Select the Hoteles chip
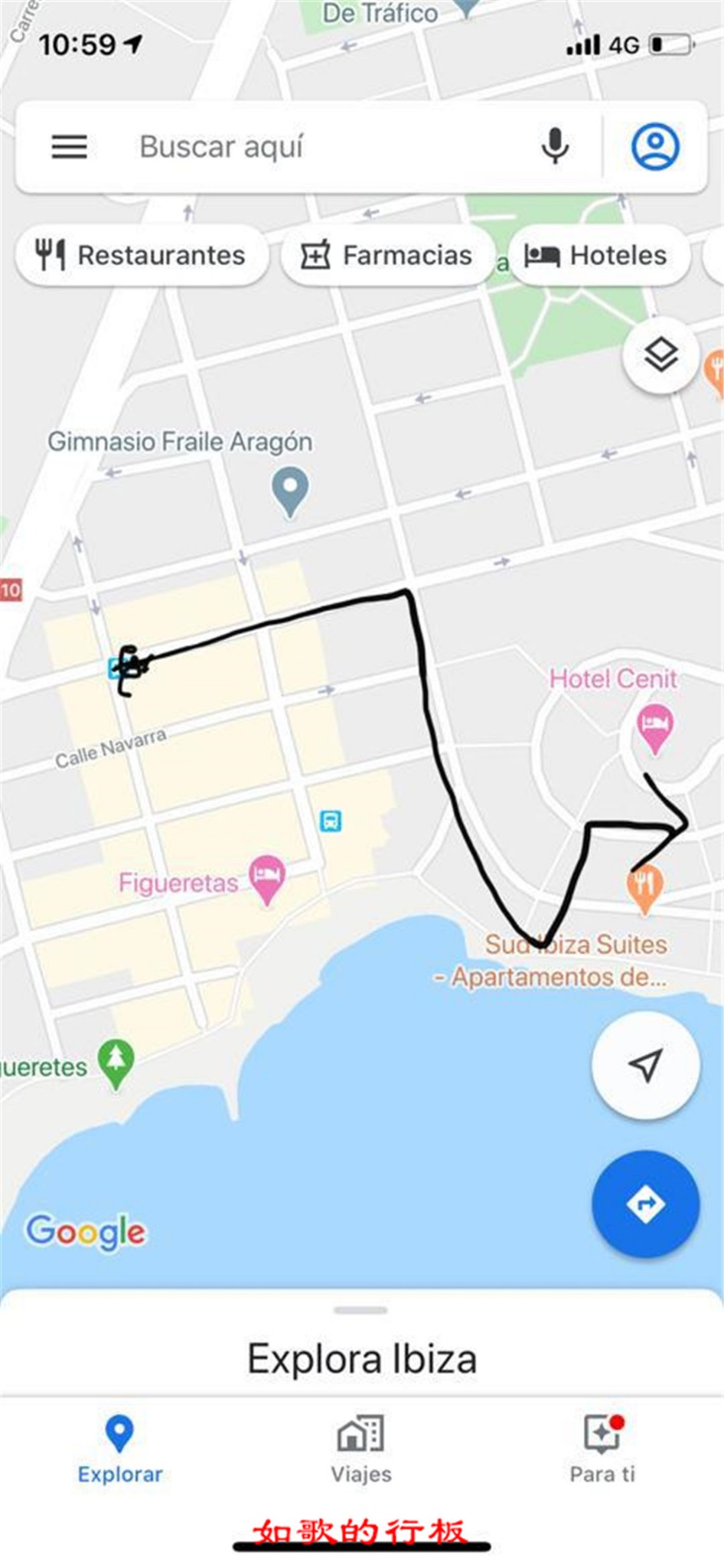The height and width of the screenshot is (1568, 724). [597, 255]
